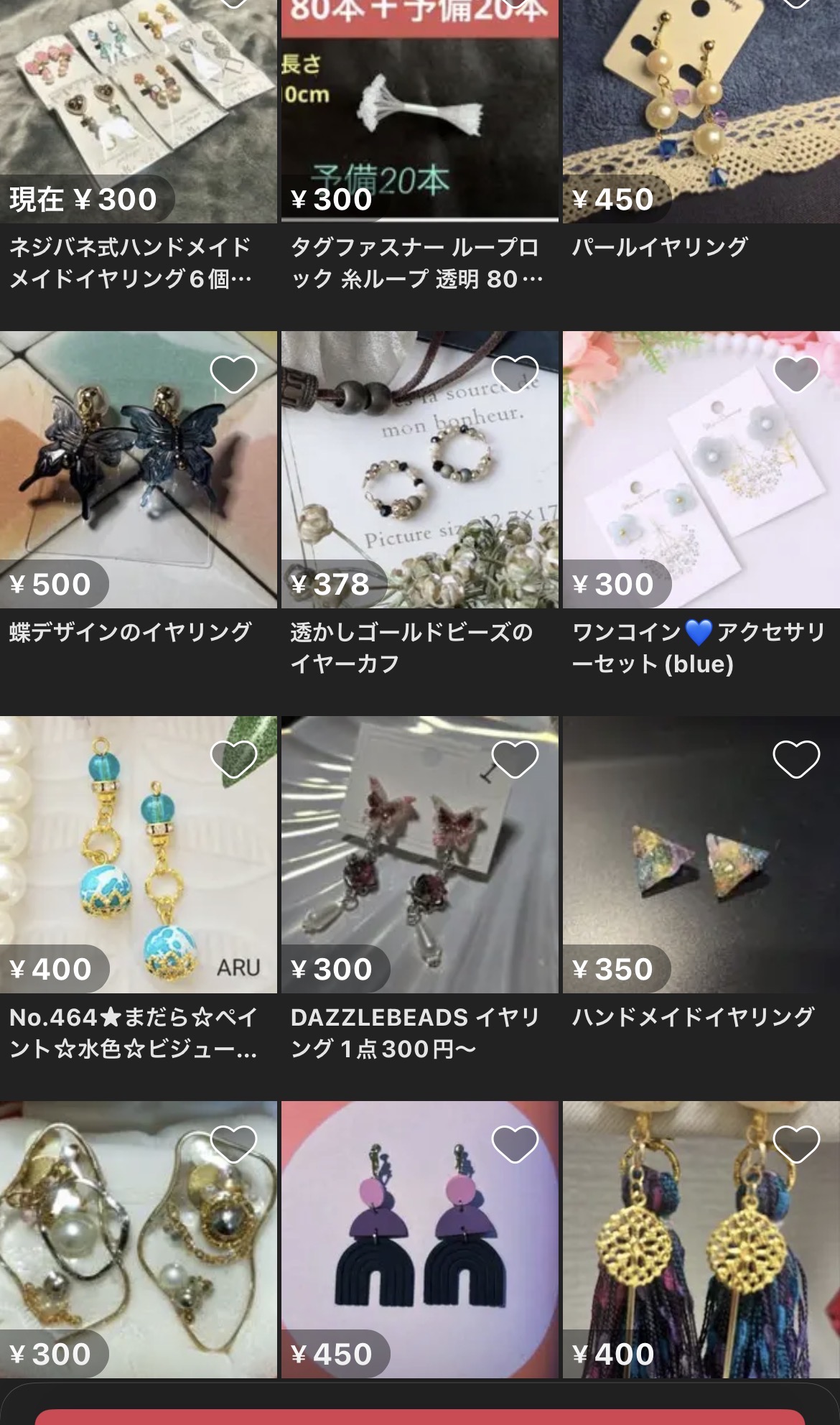Like the 蝶デザインのイヤリング item
The image size is (840, 1425).
pyautogui.click(x=233, y=374)
